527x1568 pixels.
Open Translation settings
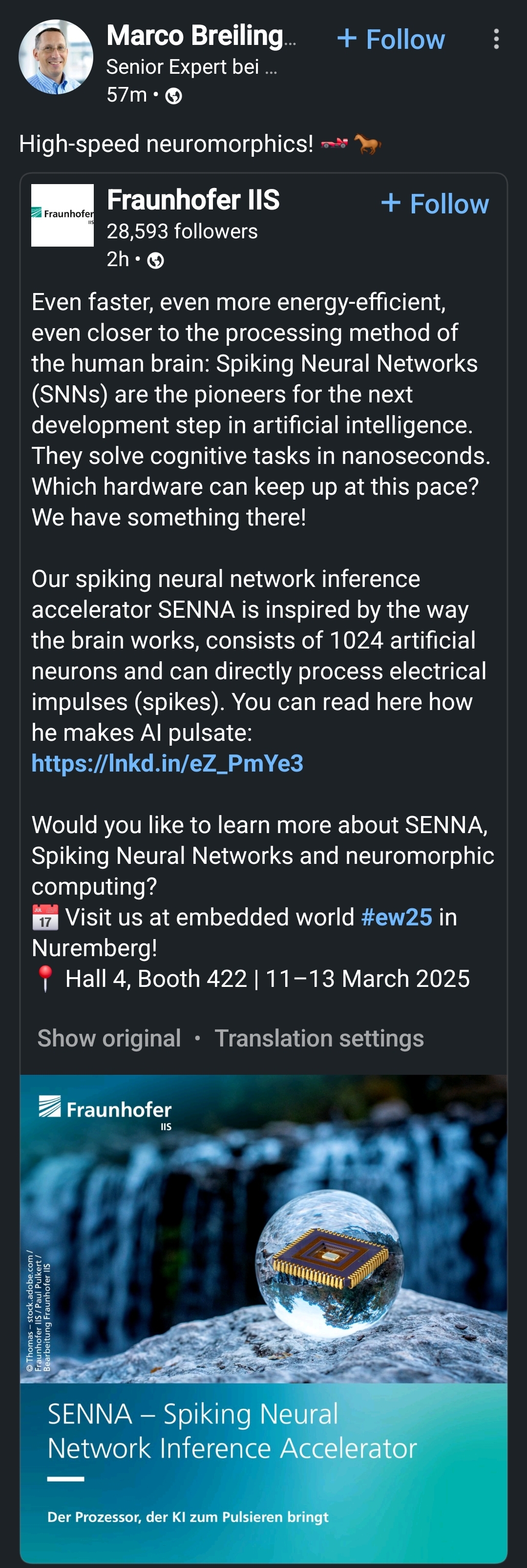pyautogui.click(x=319, y=1039)
